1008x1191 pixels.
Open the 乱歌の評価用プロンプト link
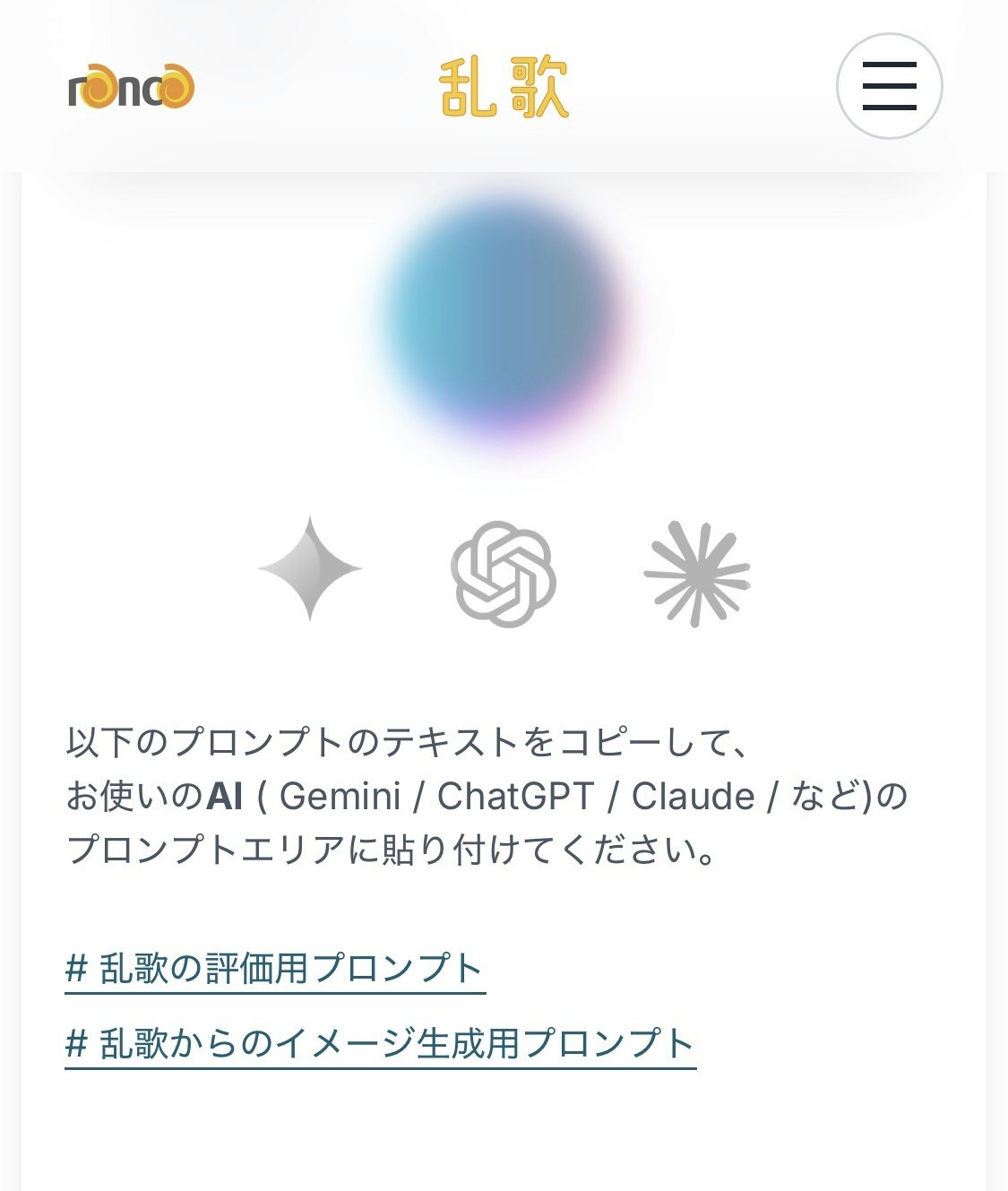[275, 970]
